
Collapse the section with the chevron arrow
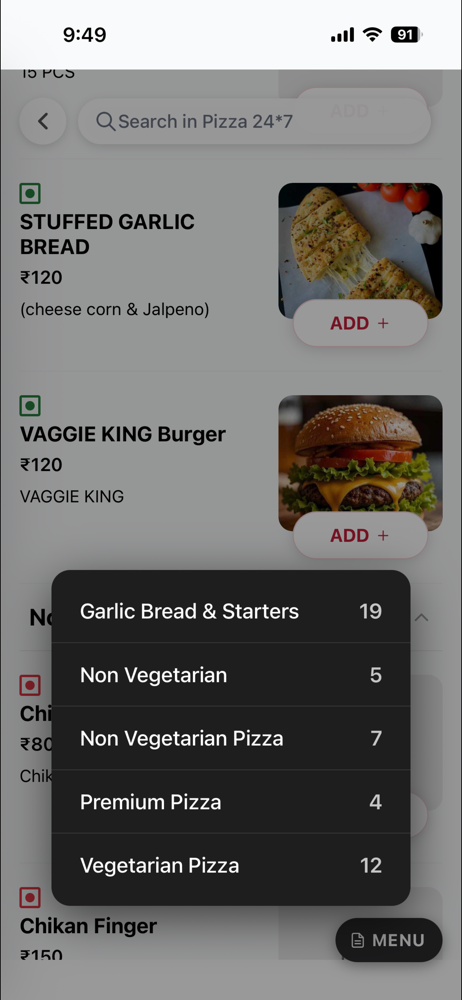(x=421, y=617)
